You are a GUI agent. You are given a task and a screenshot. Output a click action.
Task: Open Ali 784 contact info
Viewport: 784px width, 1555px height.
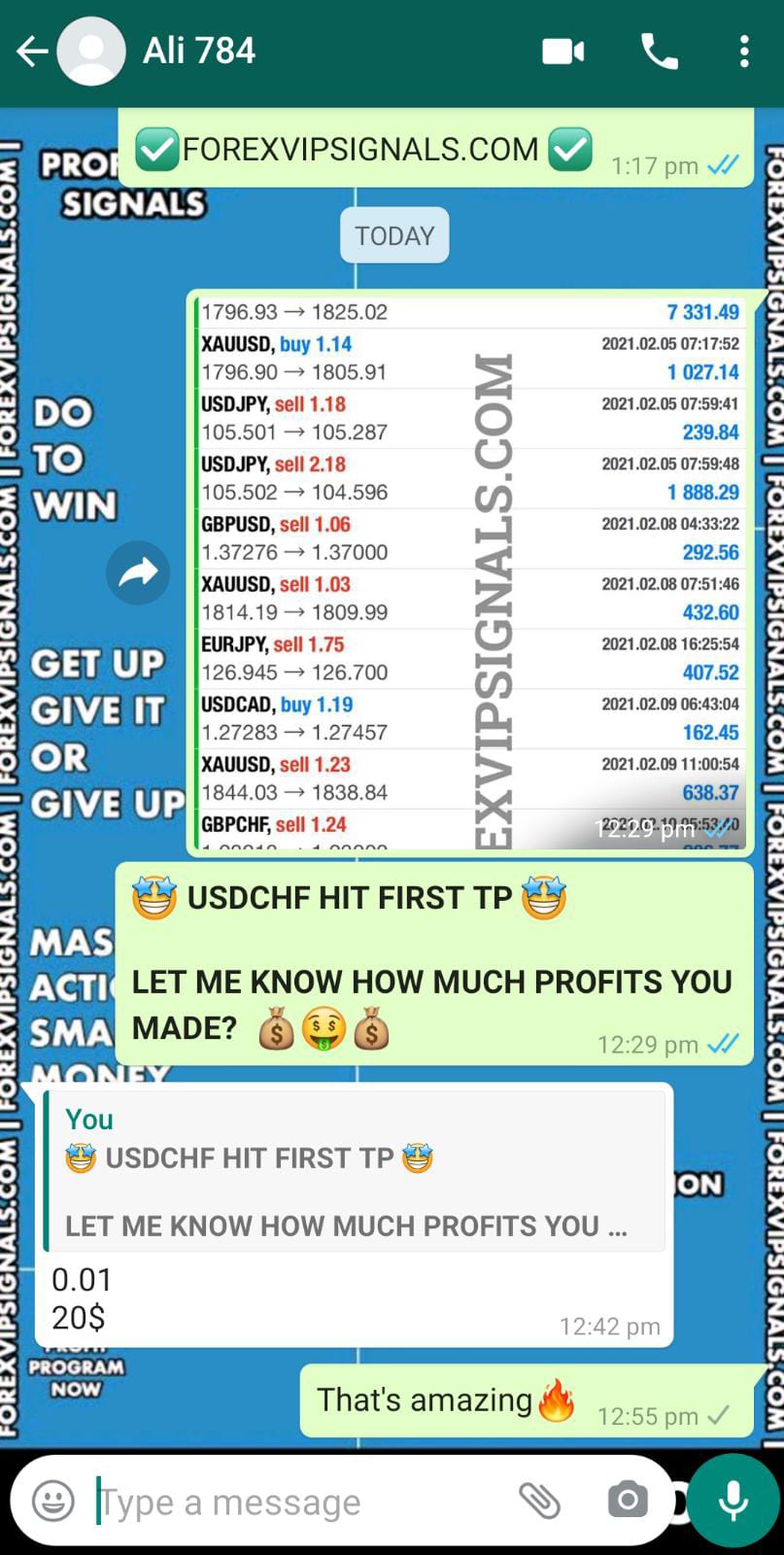click(x=199, y=51)
